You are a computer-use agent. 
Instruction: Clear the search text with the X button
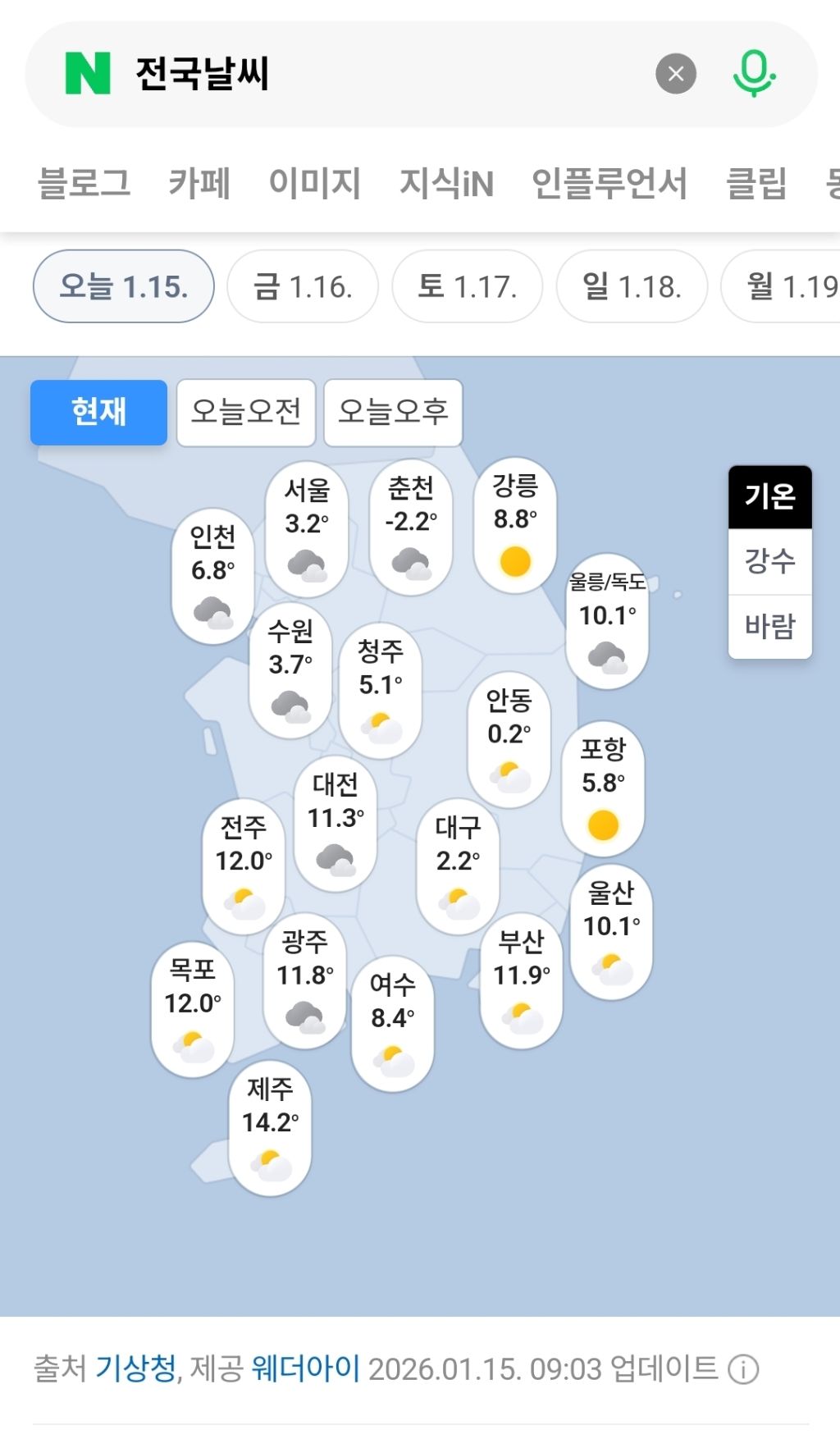tap(675, 74)
